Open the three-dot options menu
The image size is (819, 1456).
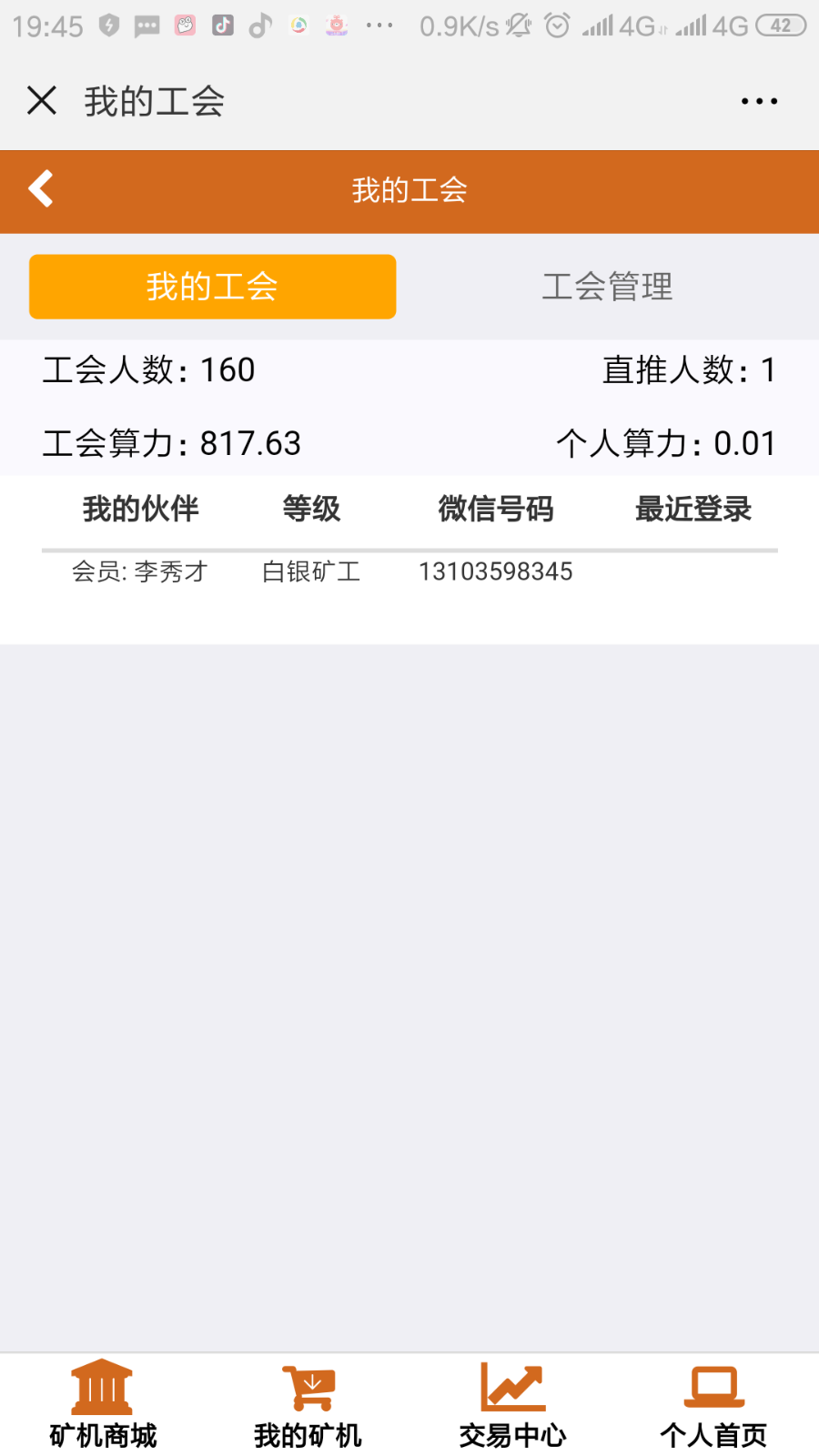click(x=759, y=100)
